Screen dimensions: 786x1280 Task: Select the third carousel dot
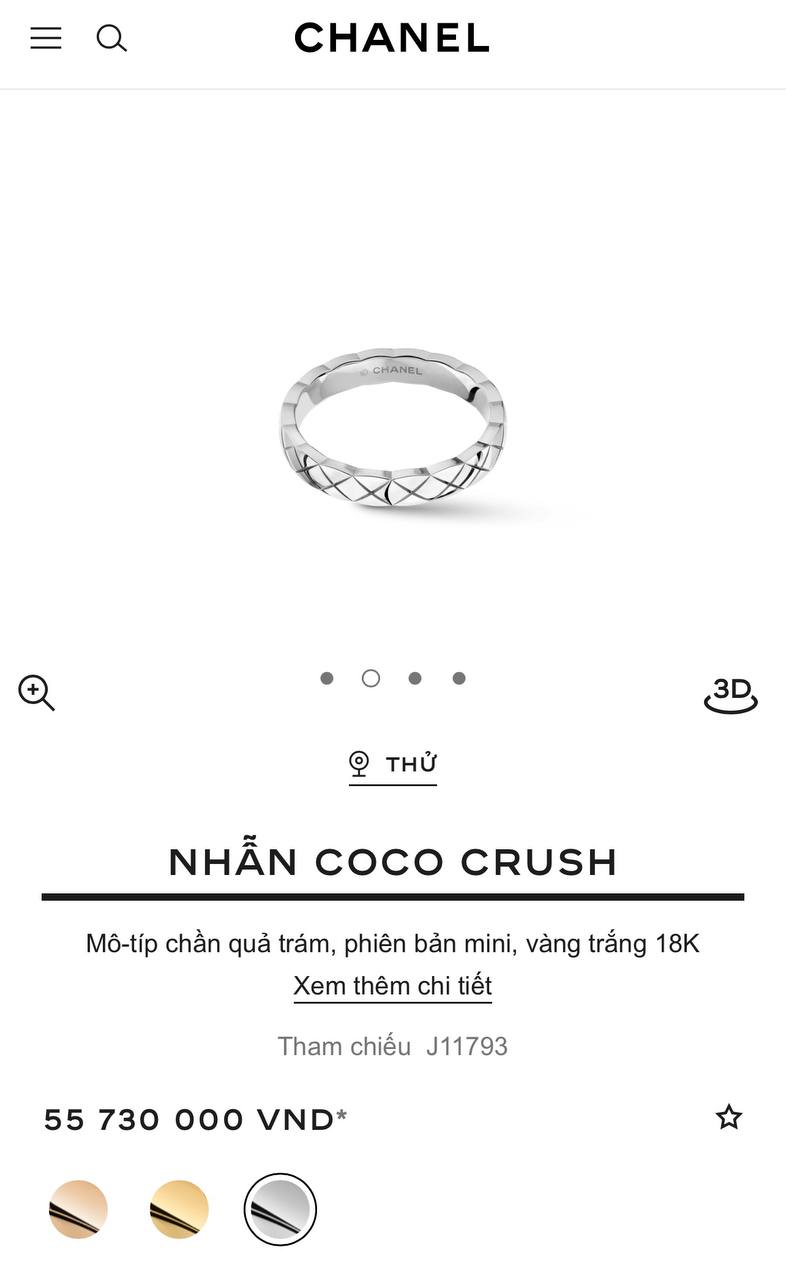point(415,677)
